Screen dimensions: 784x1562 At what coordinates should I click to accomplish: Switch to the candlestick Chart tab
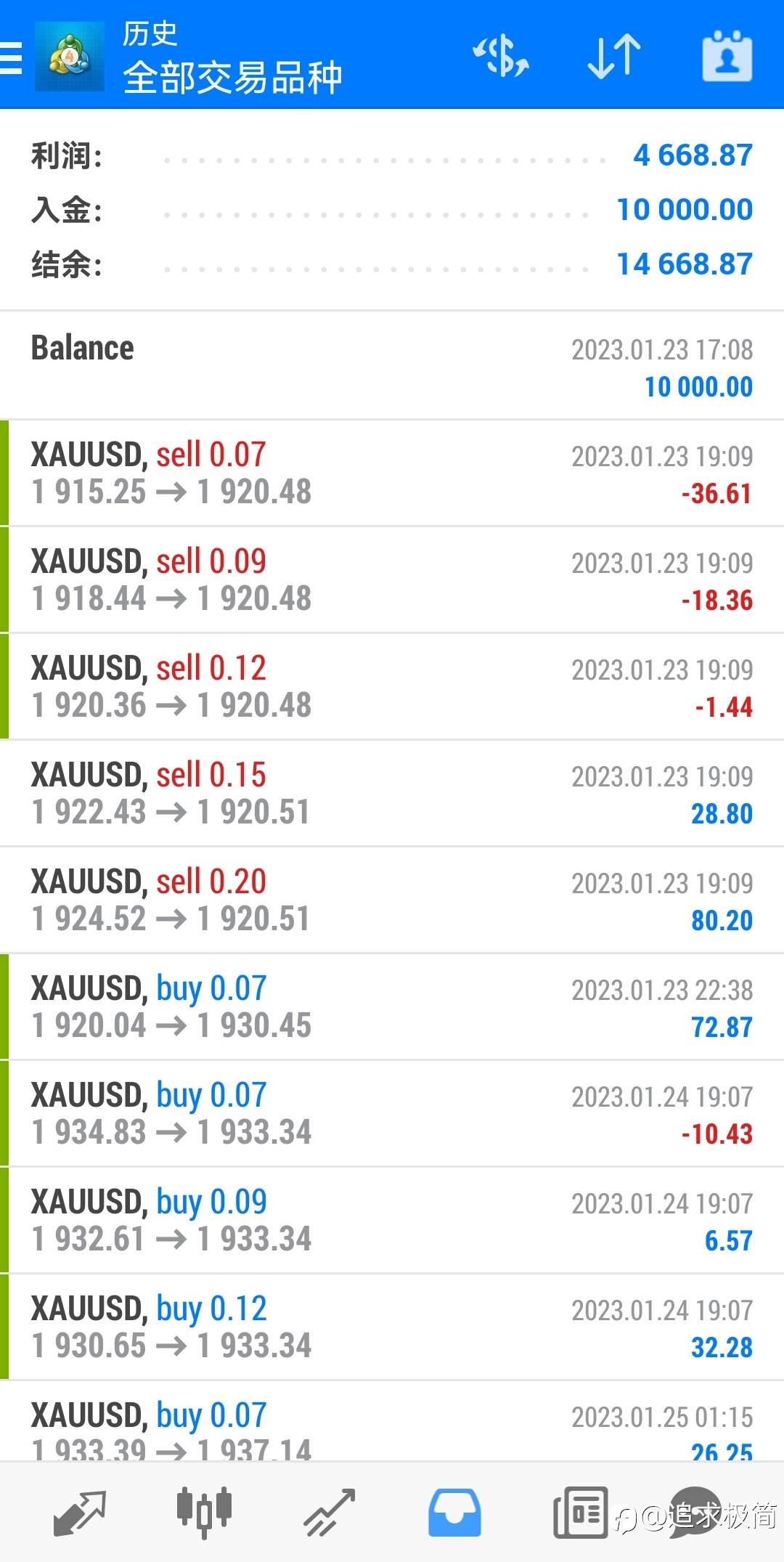coord(204,1513)
